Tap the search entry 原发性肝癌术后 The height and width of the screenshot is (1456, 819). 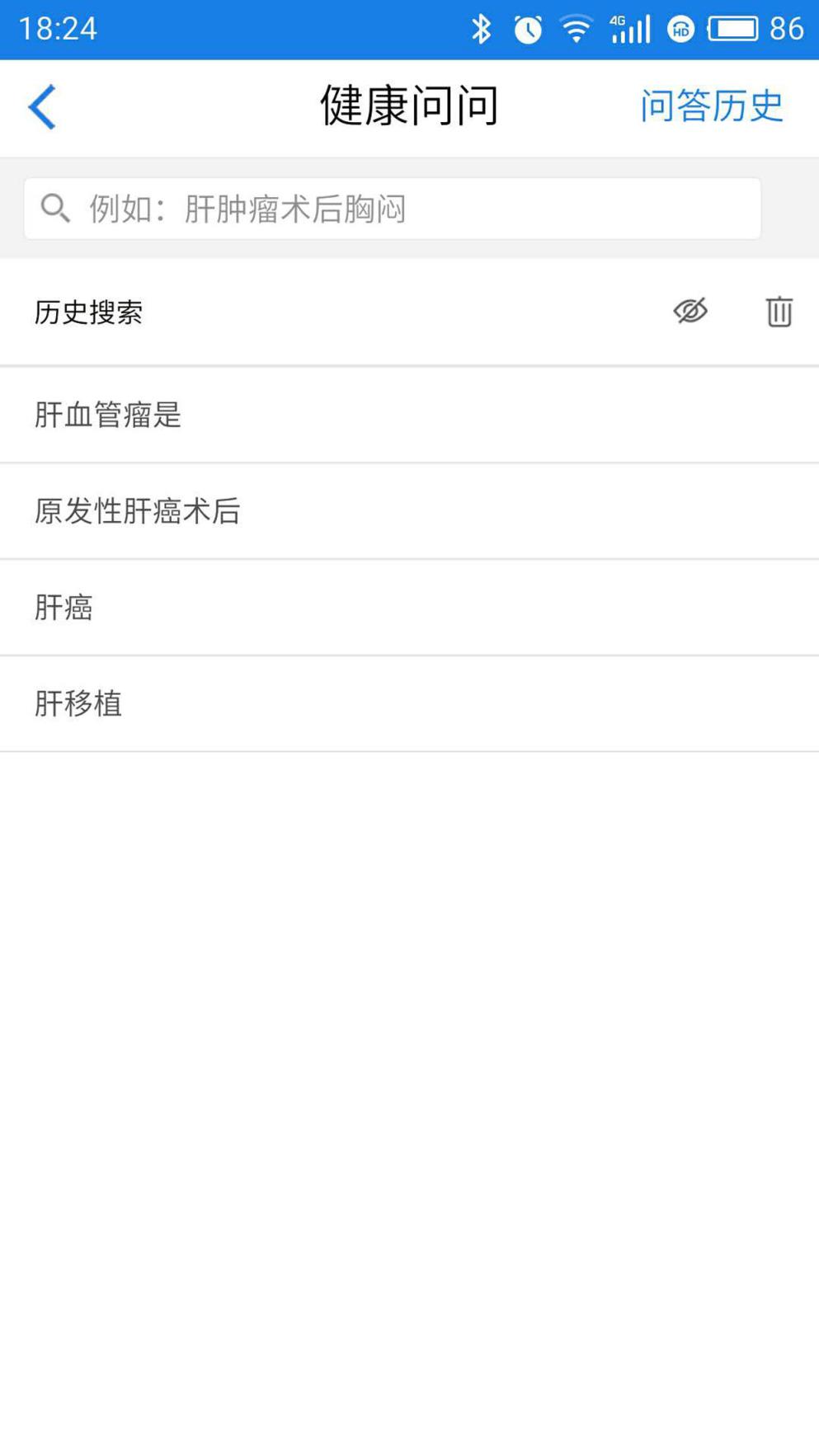pyautogui.click(x=136, y=510)
